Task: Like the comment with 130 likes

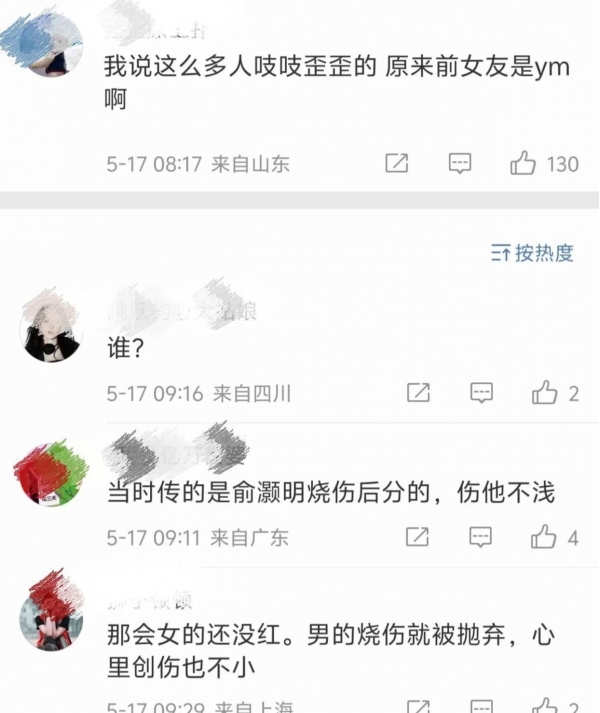Action: 523,164
